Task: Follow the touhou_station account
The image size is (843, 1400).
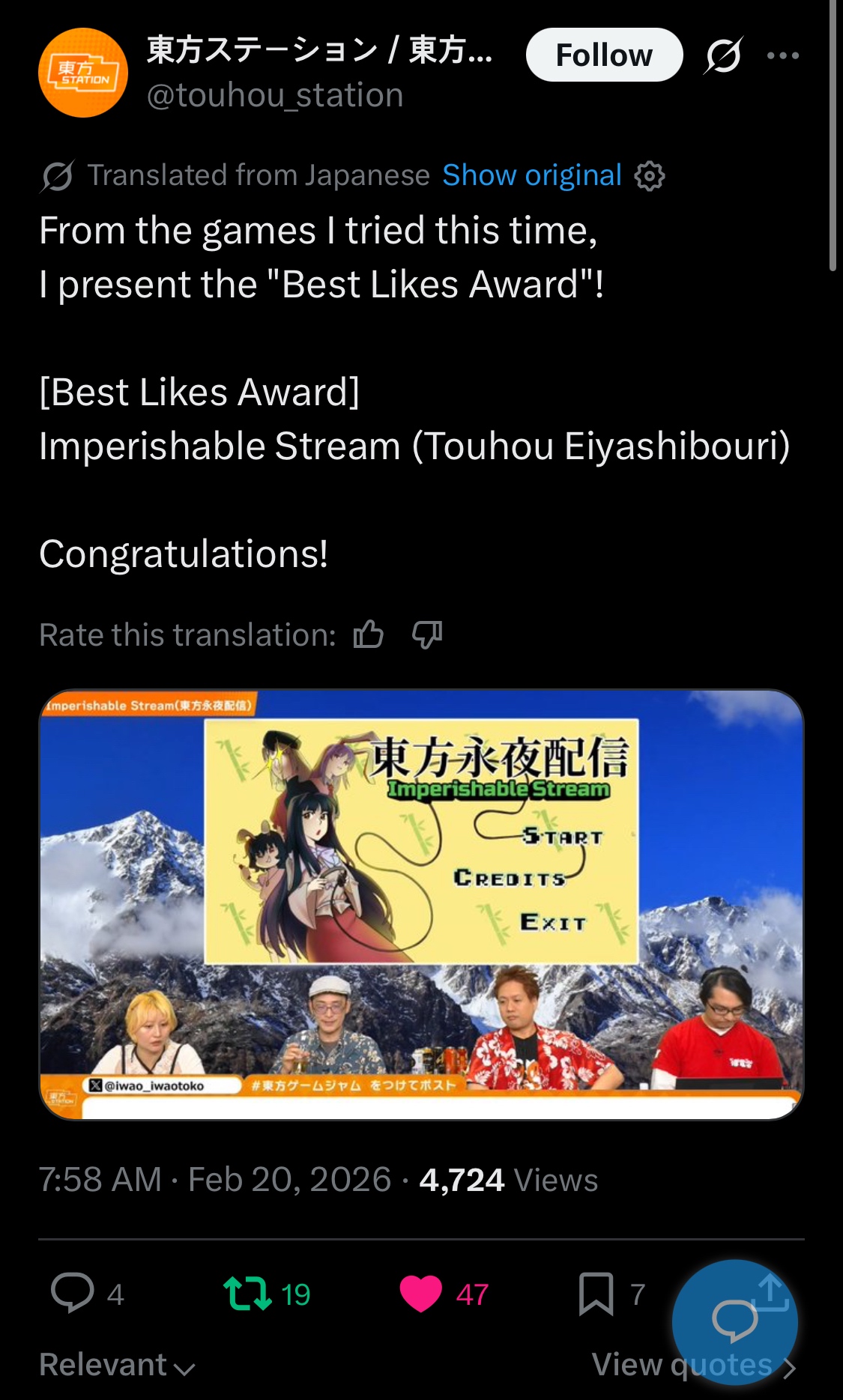Action: pyautogui.click(x=604, y=55)
